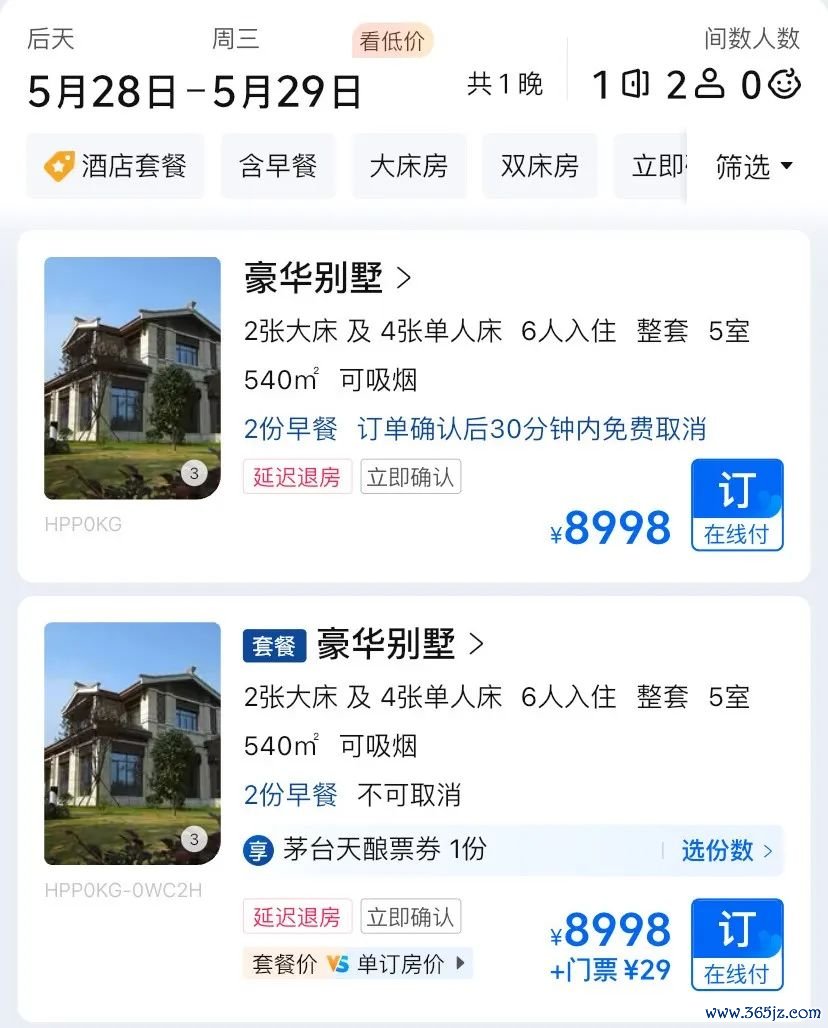The image size is (828, 1028).
Task: Filter rooms by 含早餐
Action: coord(278,166)
